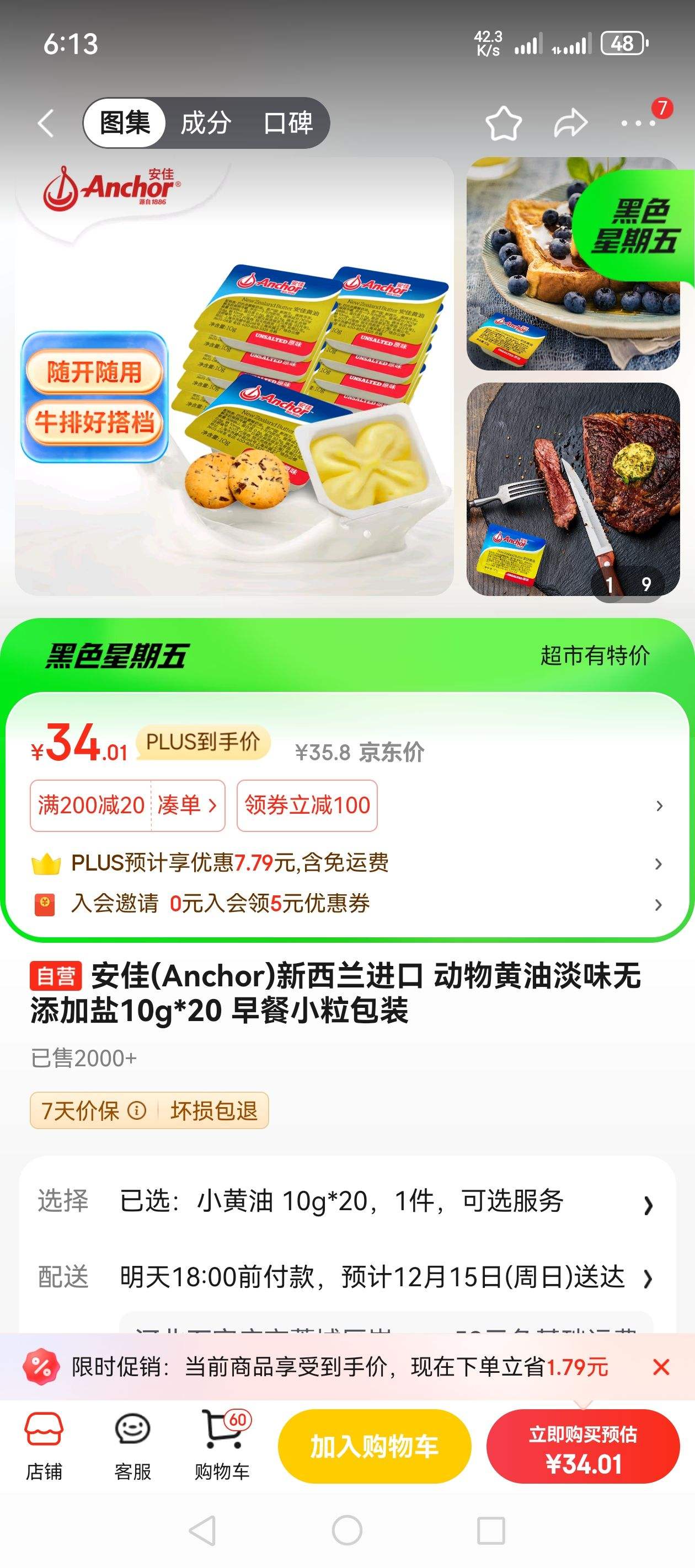Dismiss the 限时促销 banner
Viewport: 695px width, 1568px height.
[x=661, y=1367]
